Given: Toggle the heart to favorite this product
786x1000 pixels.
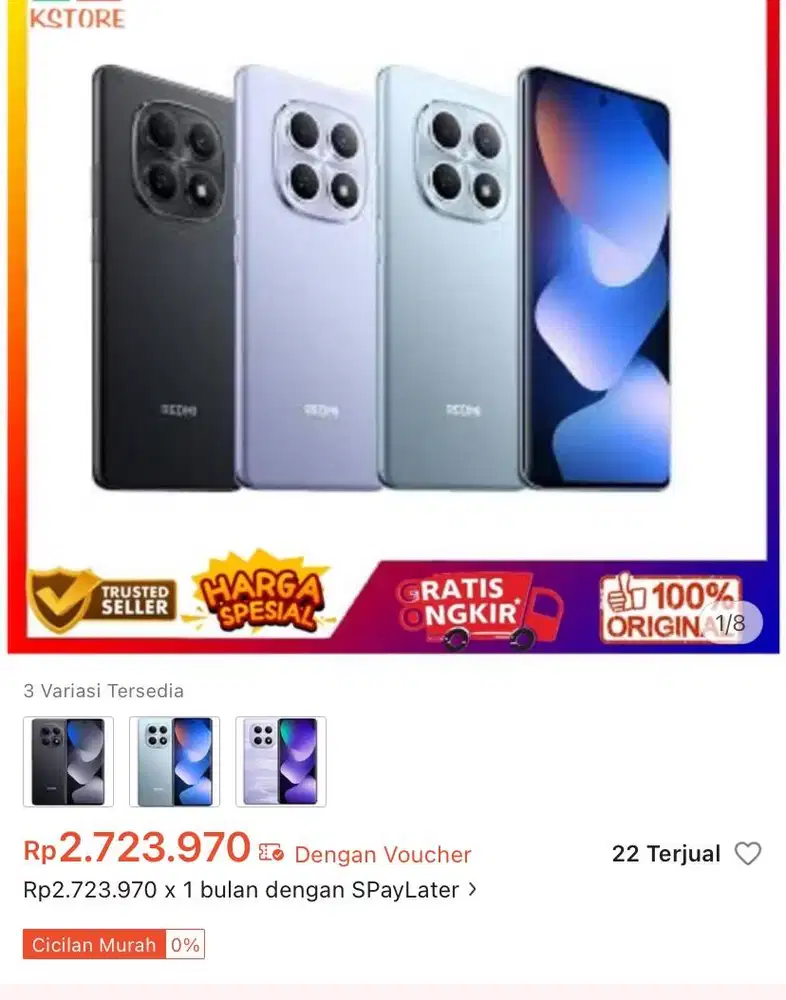Looking at the screenshot, I should click(748, 854).
